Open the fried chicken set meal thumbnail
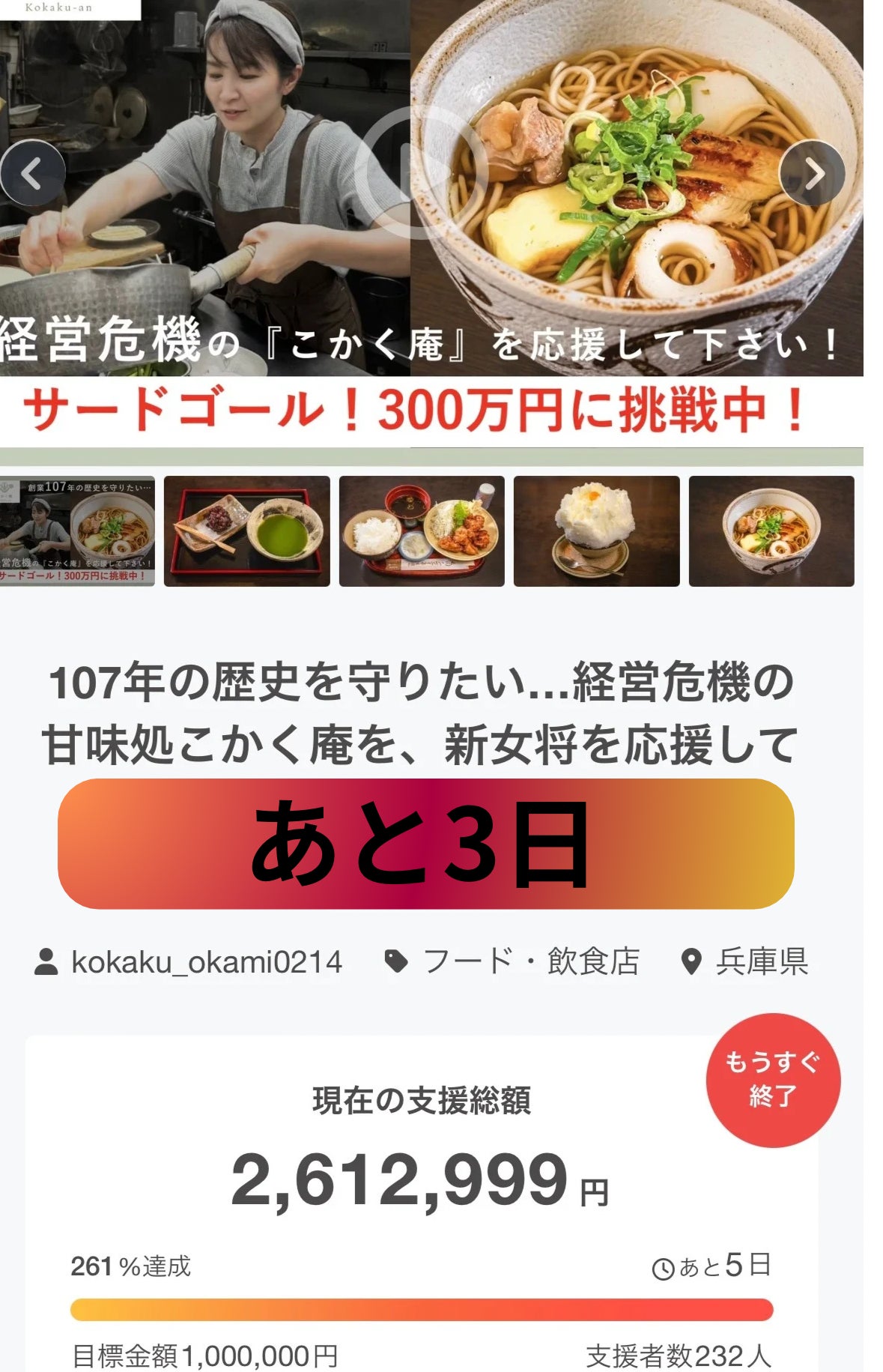The image size is (883, 1372). (x=422, y=531)
